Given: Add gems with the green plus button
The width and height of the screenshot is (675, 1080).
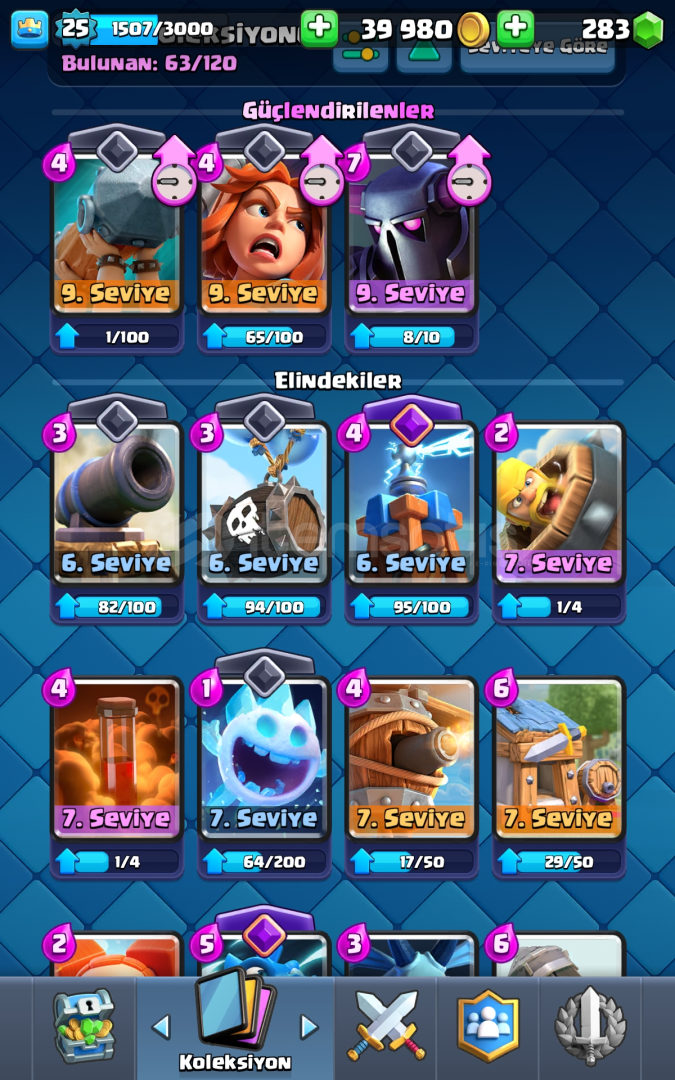Looking at the screenshot, I should tap(515, 28).
